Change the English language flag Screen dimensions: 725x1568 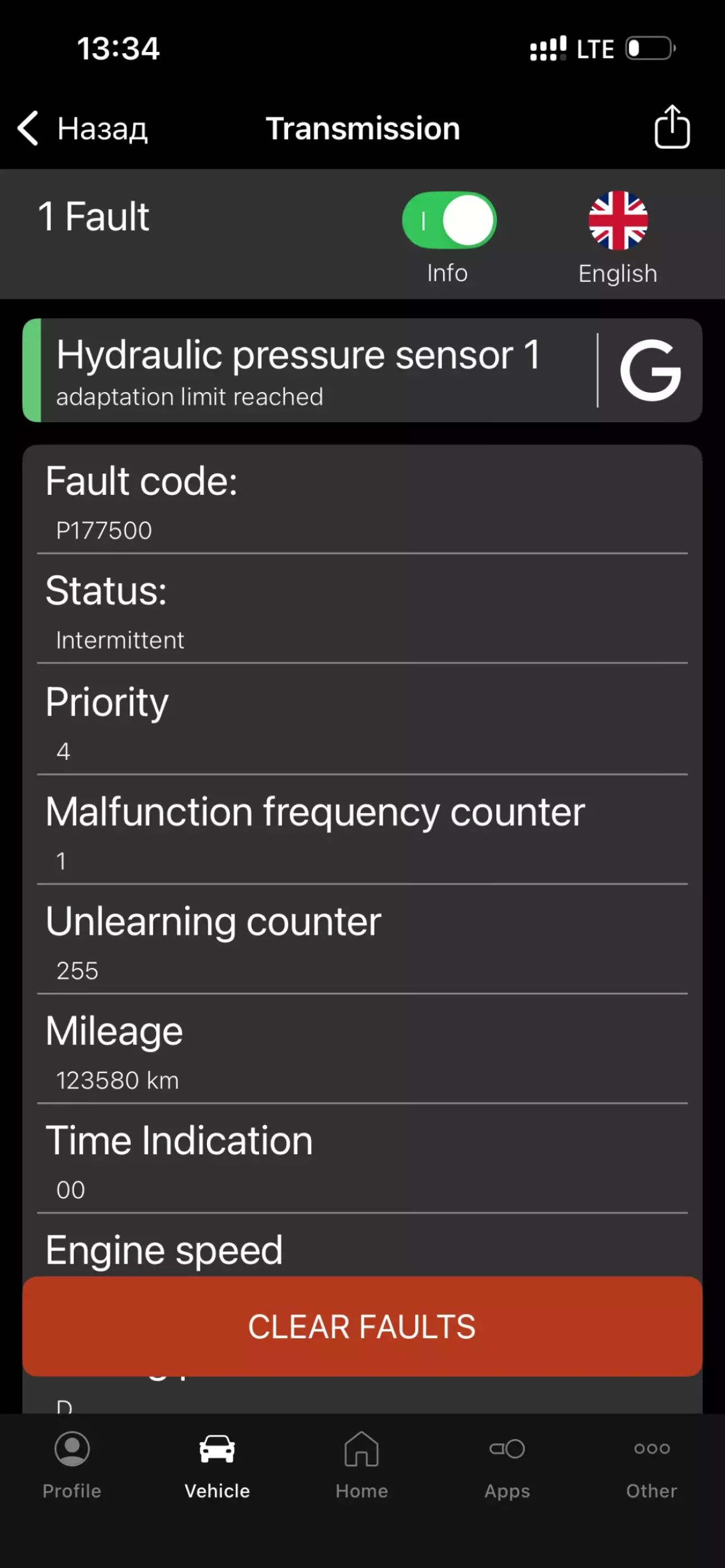tap(617, 220)
